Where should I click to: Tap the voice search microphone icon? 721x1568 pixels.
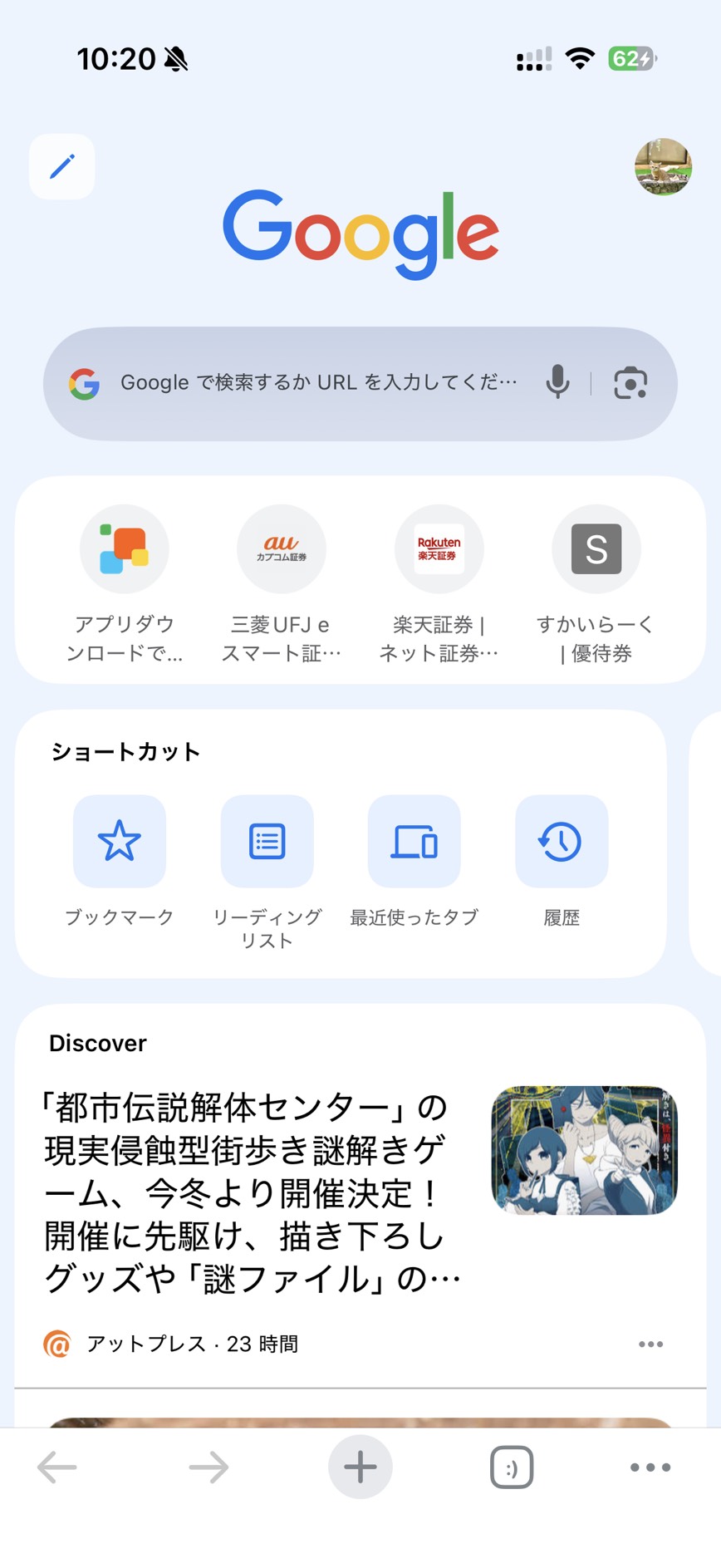[557, 383]
